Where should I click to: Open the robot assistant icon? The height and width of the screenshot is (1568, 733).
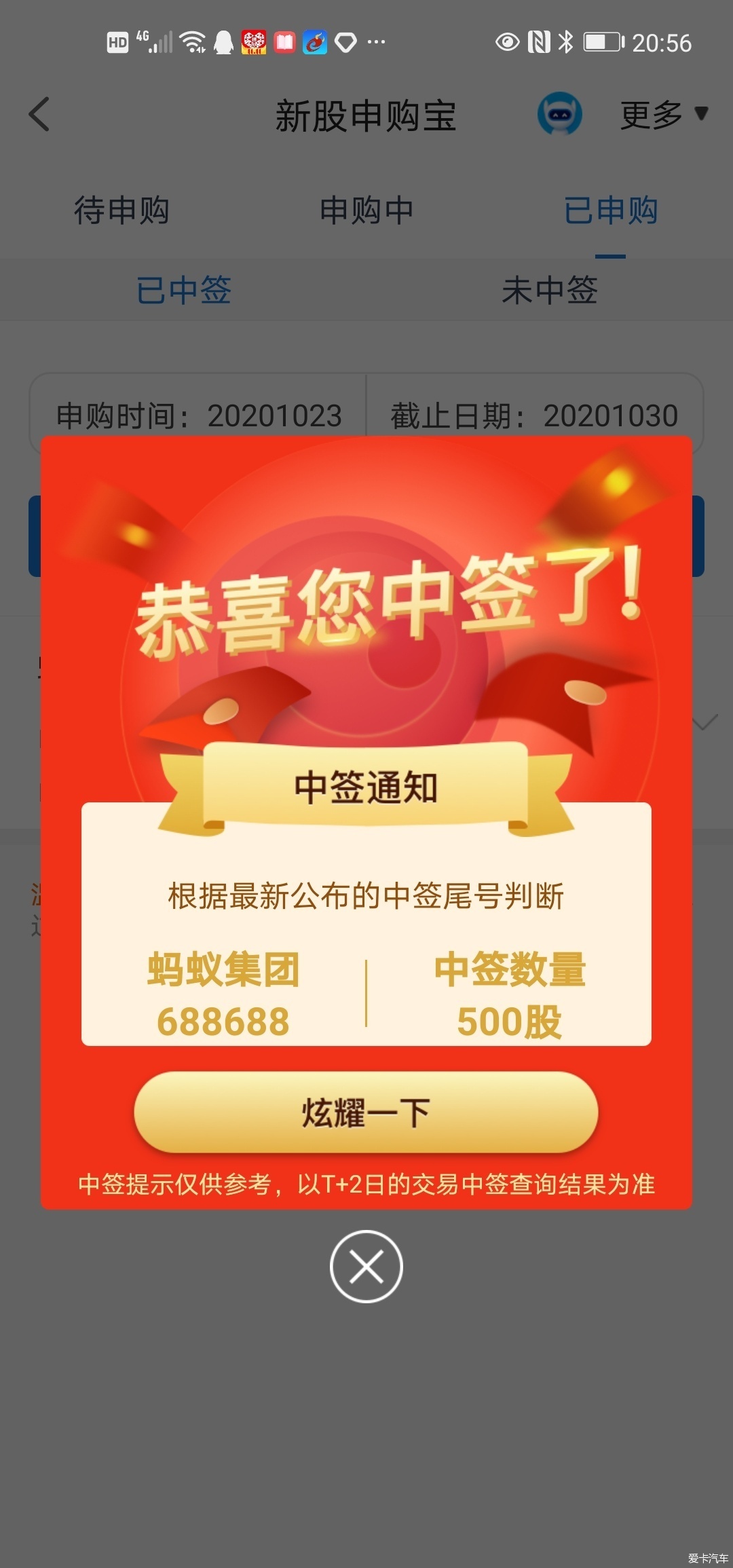pos(559,114)
